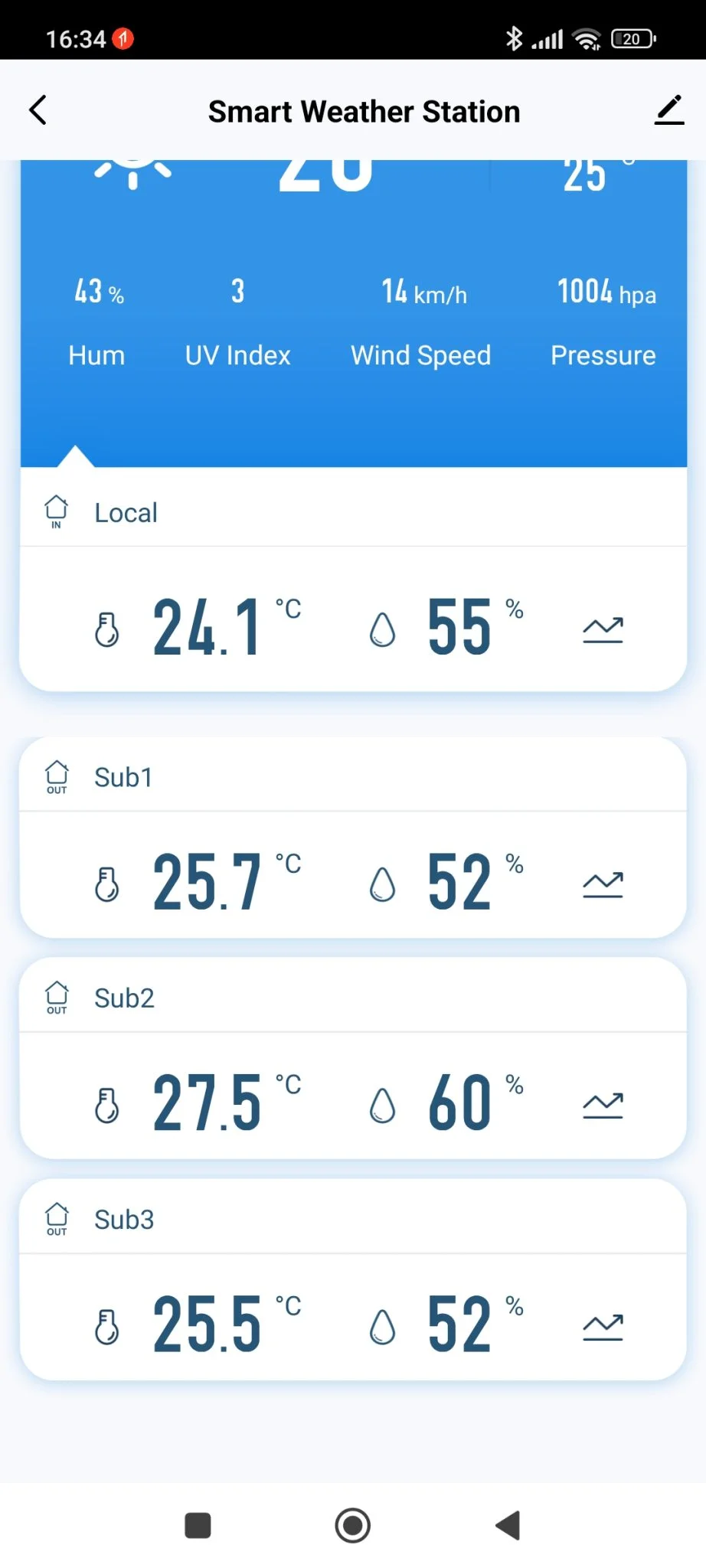The height and width of the screenshot is (1568, 706).
Task: View the Local sensor trend chart
Action: coord(603,629)
